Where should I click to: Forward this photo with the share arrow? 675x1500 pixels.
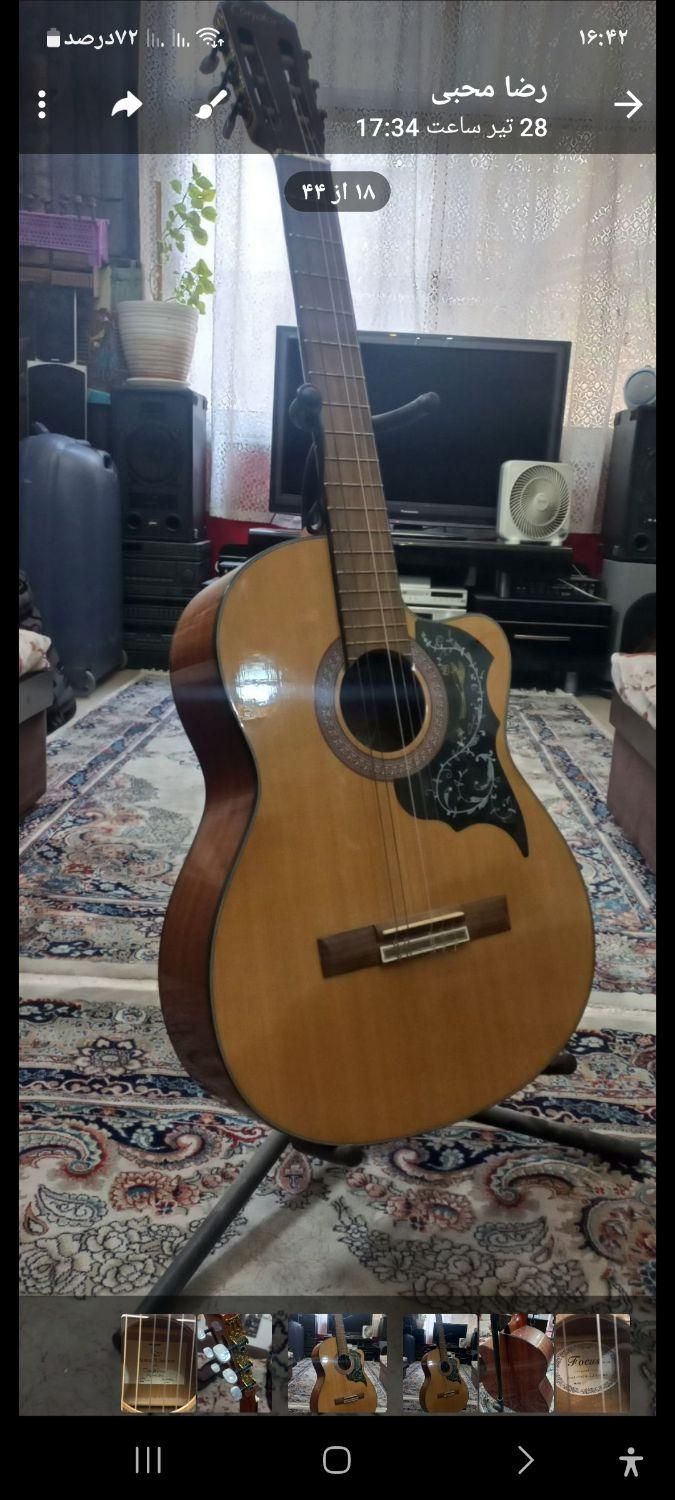click(x=127, y=104)
